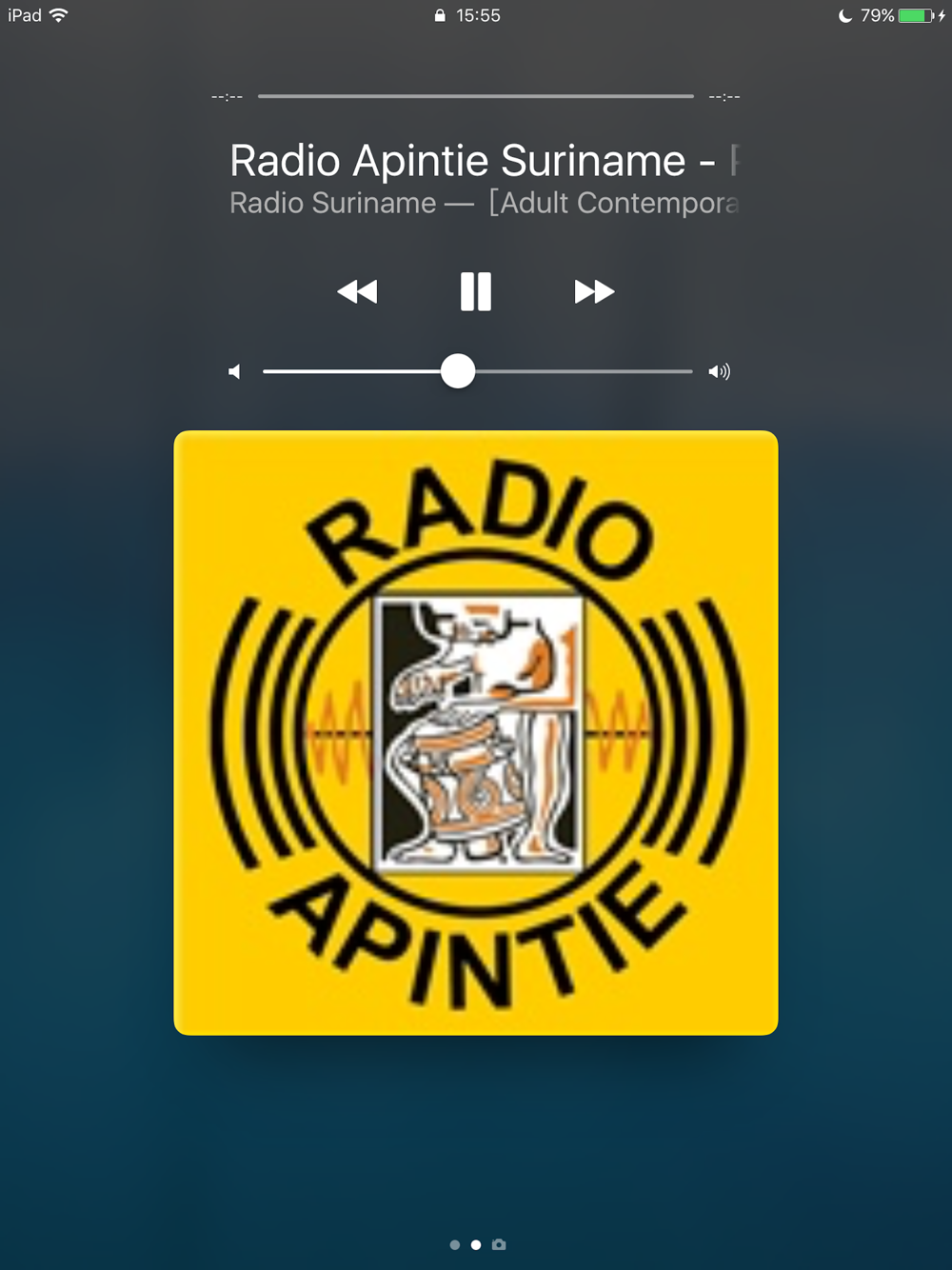Skip back with the rewind button

357,291
